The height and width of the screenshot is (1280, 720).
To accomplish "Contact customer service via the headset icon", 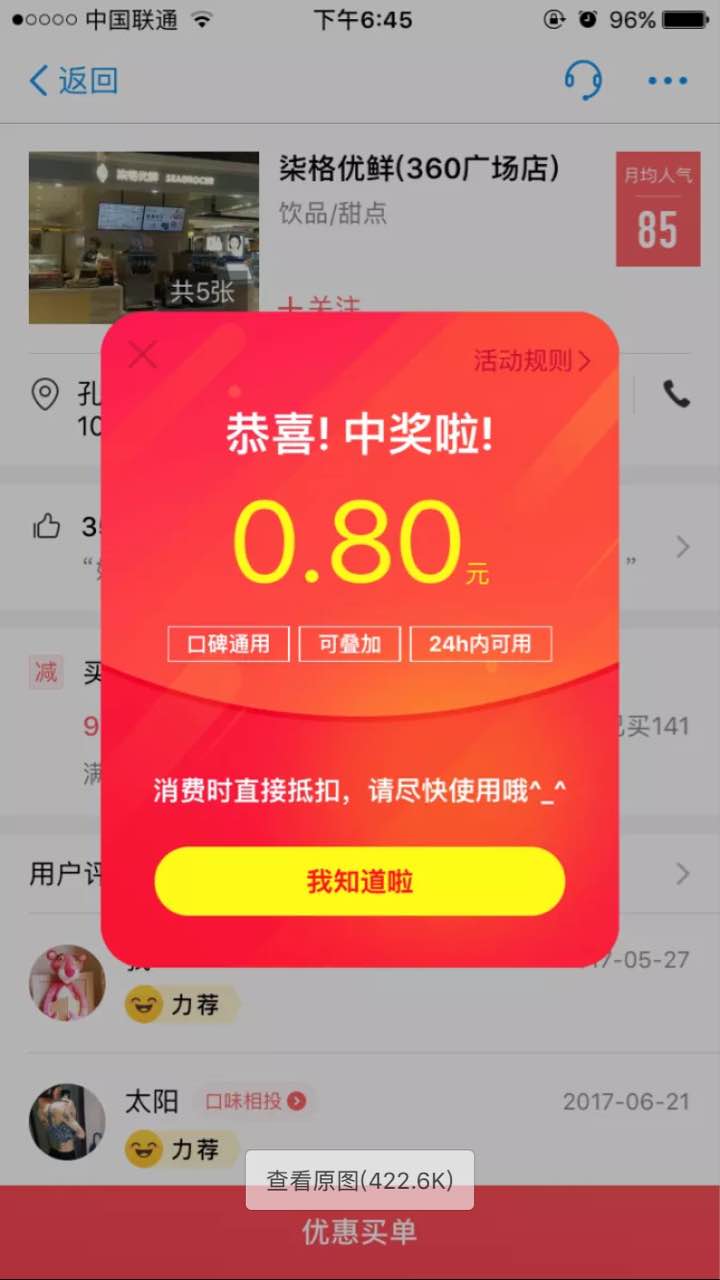I will coord(583,80).
